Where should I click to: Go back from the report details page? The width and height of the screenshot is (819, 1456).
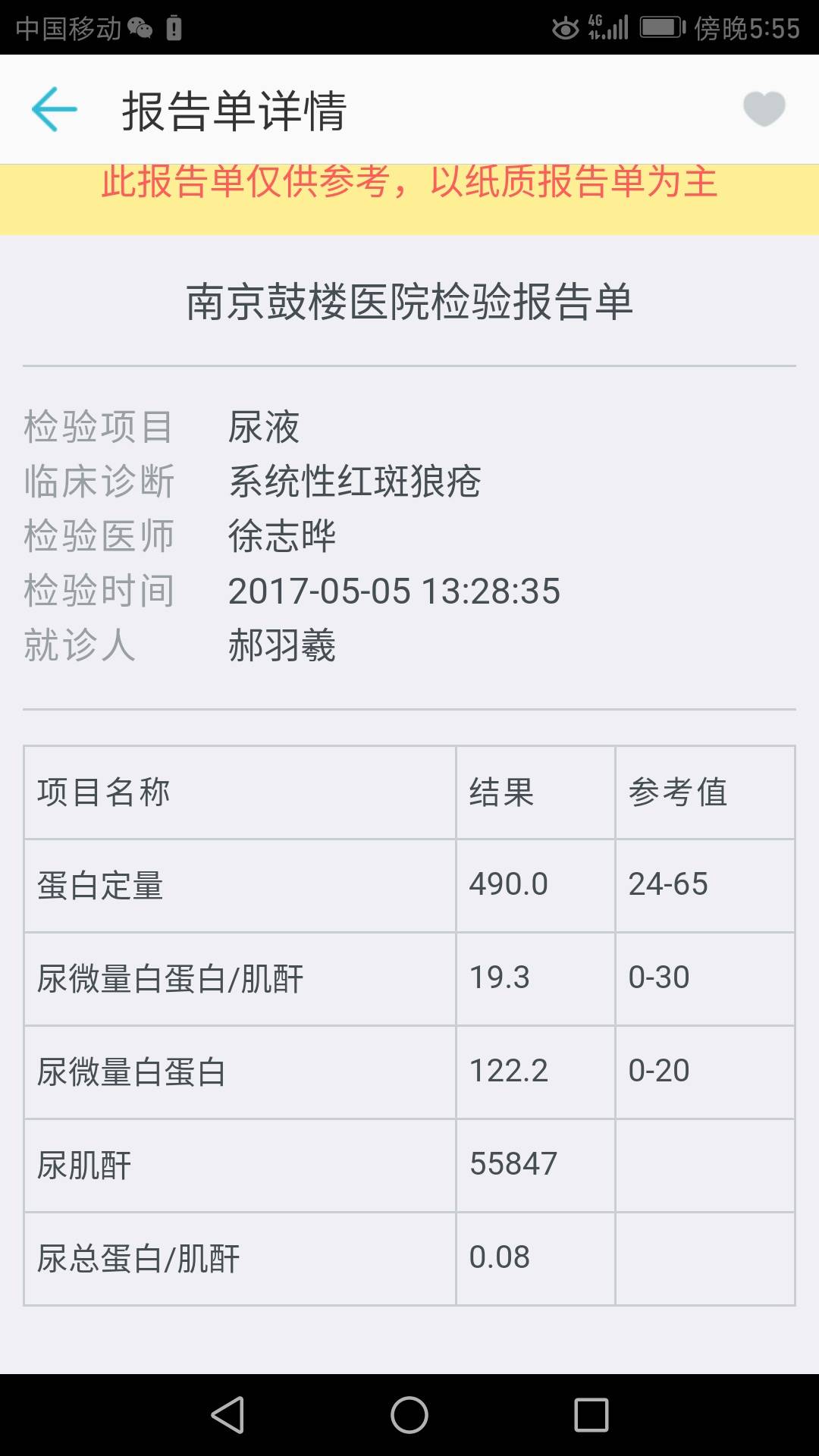click(x=54, y=109)
